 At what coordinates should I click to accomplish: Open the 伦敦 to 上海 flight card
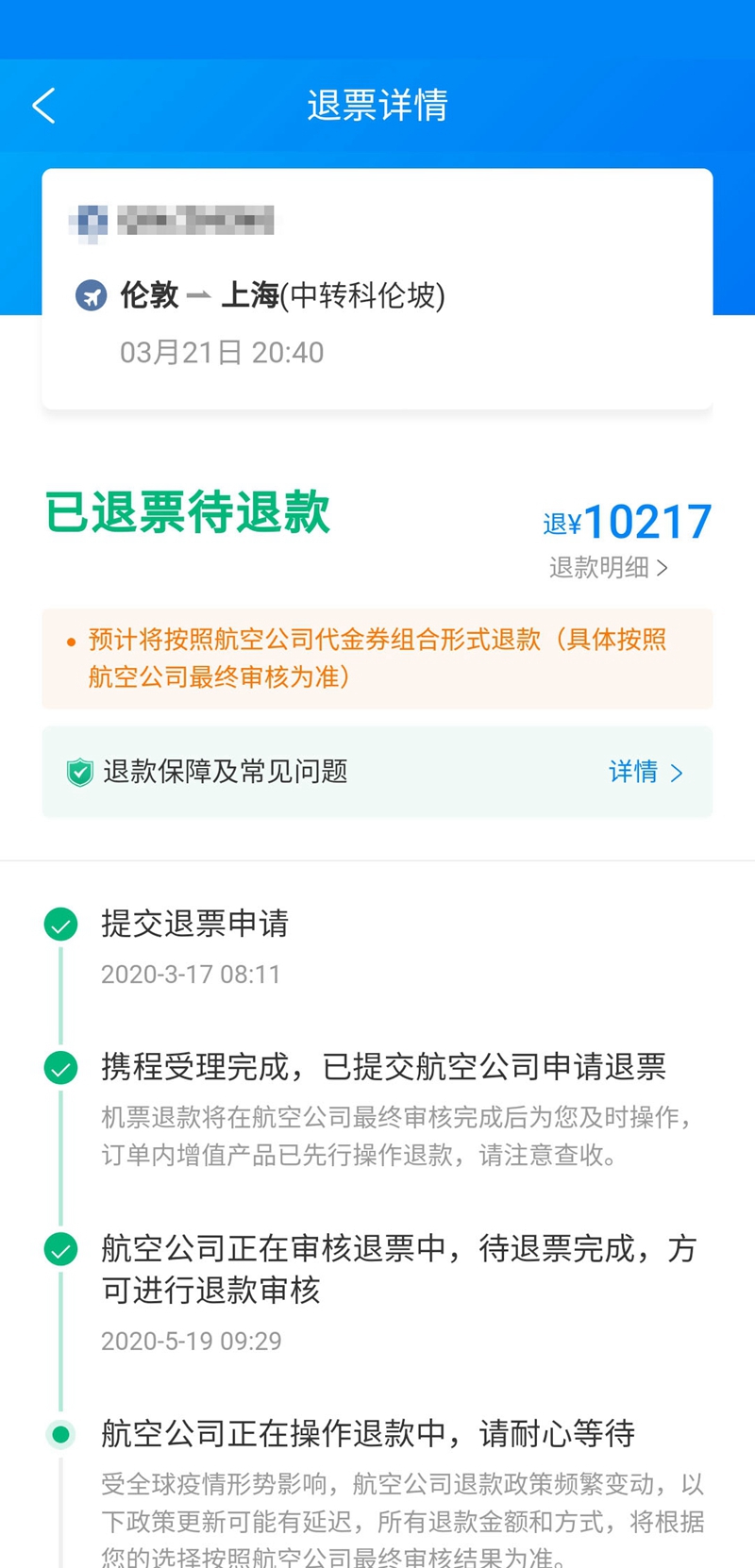[x=377, y=297]
